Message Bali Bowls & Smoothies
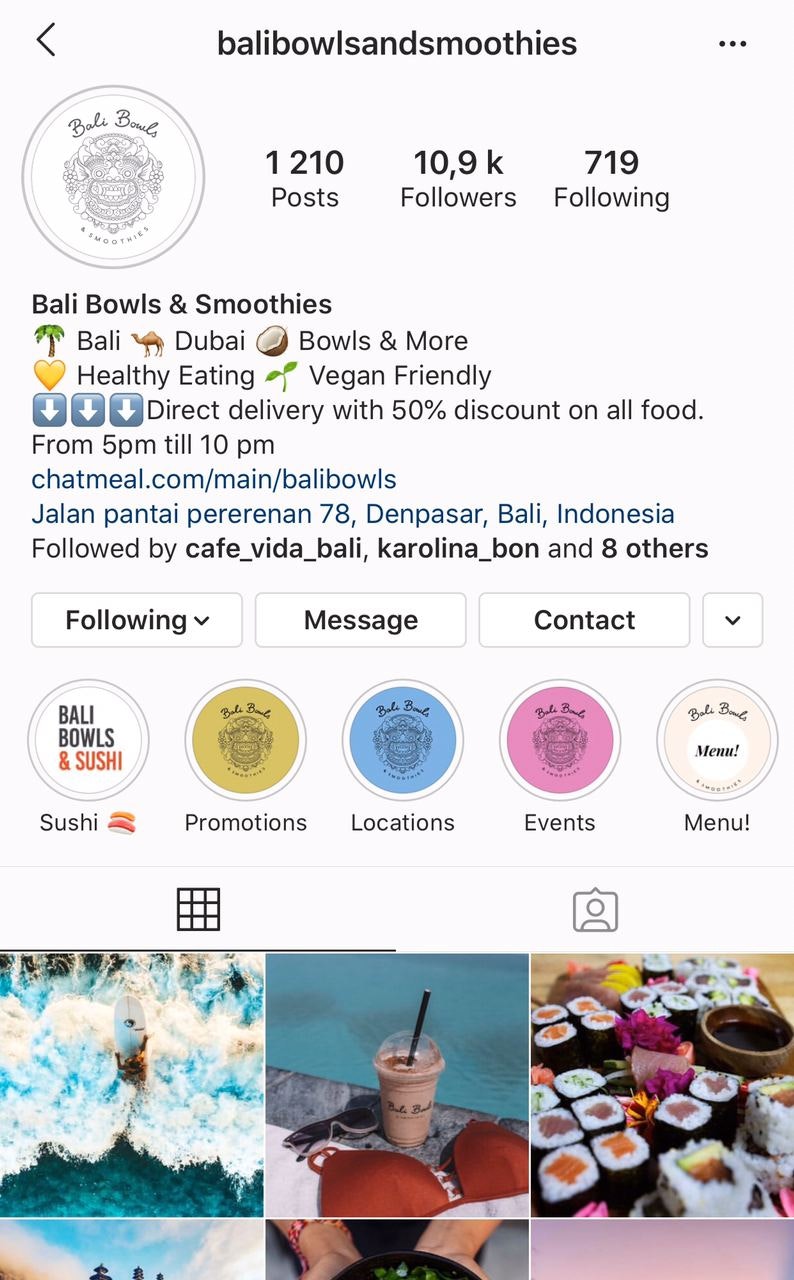The width and height of the screenshot is (794, 1280). tap(360, 620)
